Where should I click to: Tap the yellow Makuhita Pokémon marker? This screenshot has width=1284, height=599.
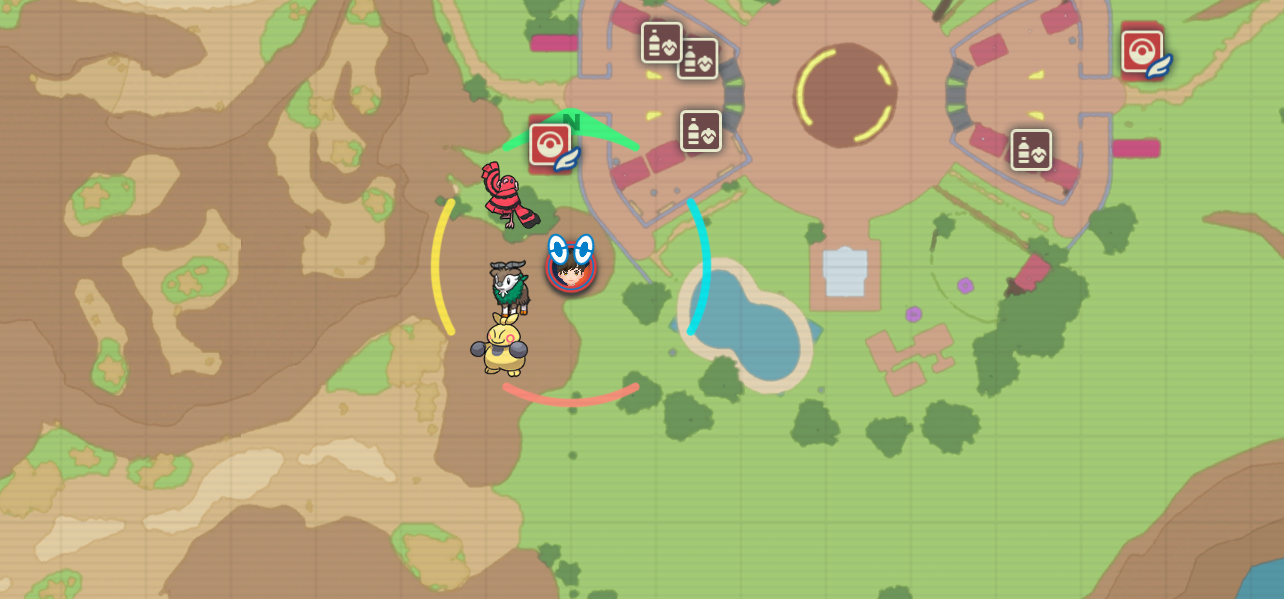click(x=500, y=345)
